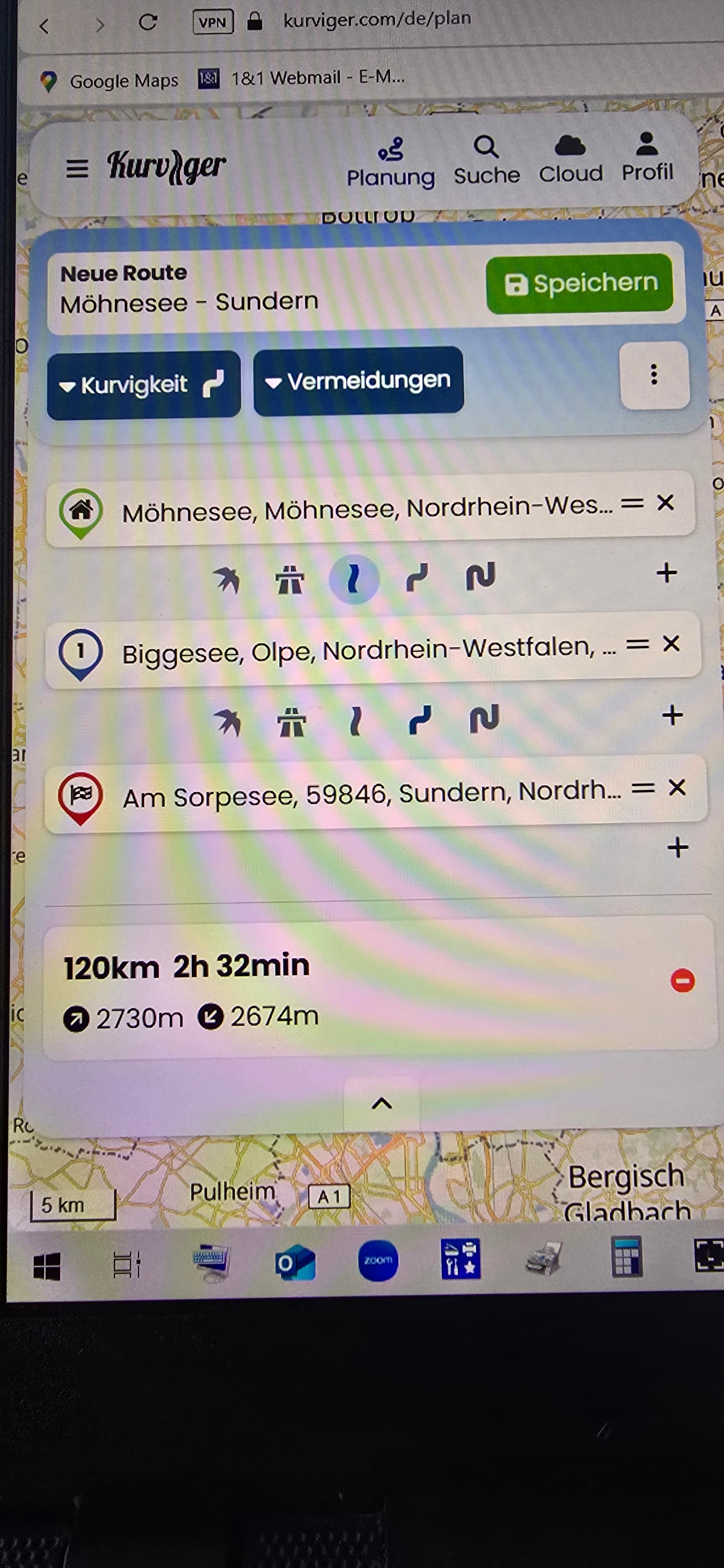Save the route with Speichern
Viewport: 724px width, 1568px height.
(579, 284)
